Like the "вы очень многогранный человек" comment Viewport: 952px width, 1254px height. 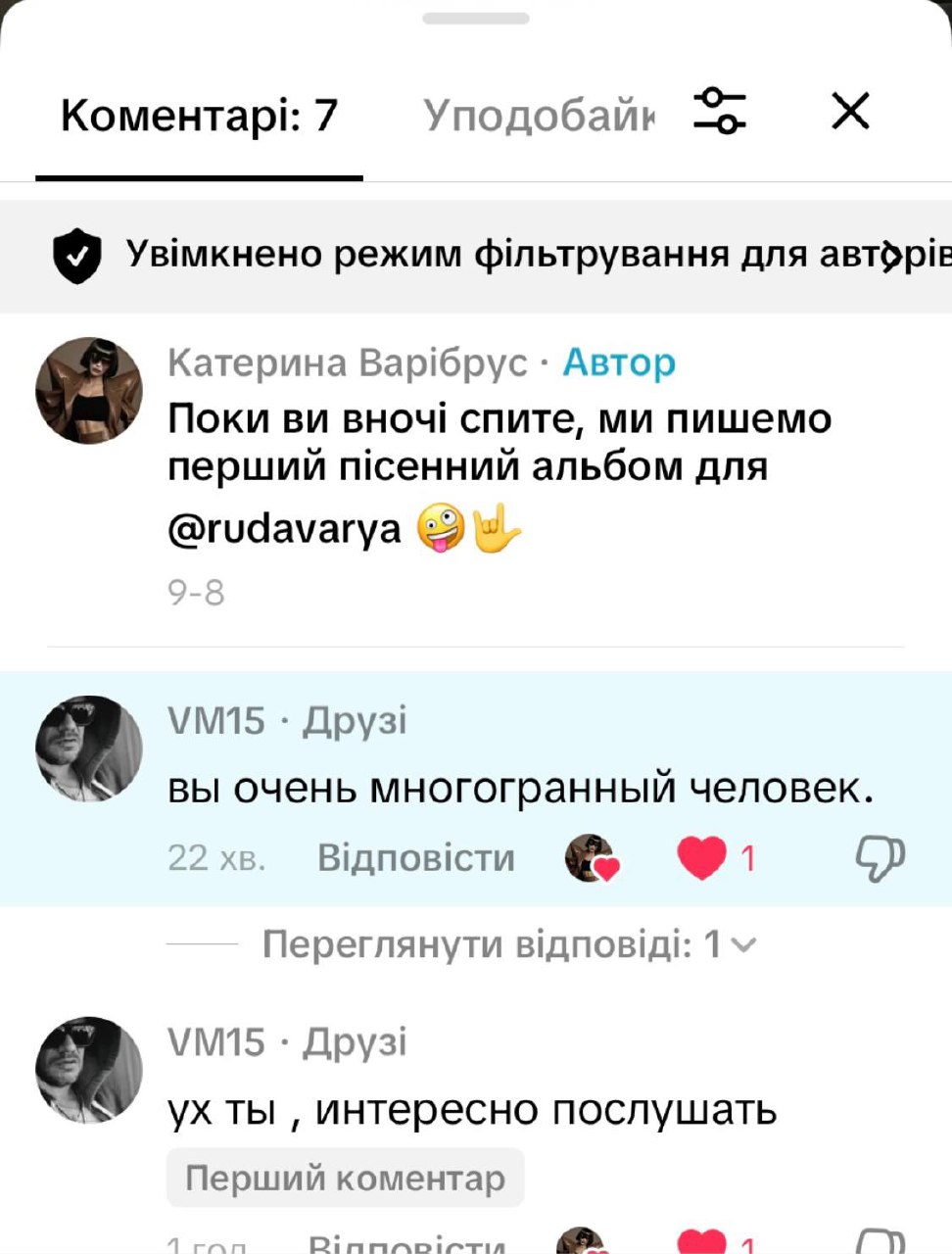(702, 858)
